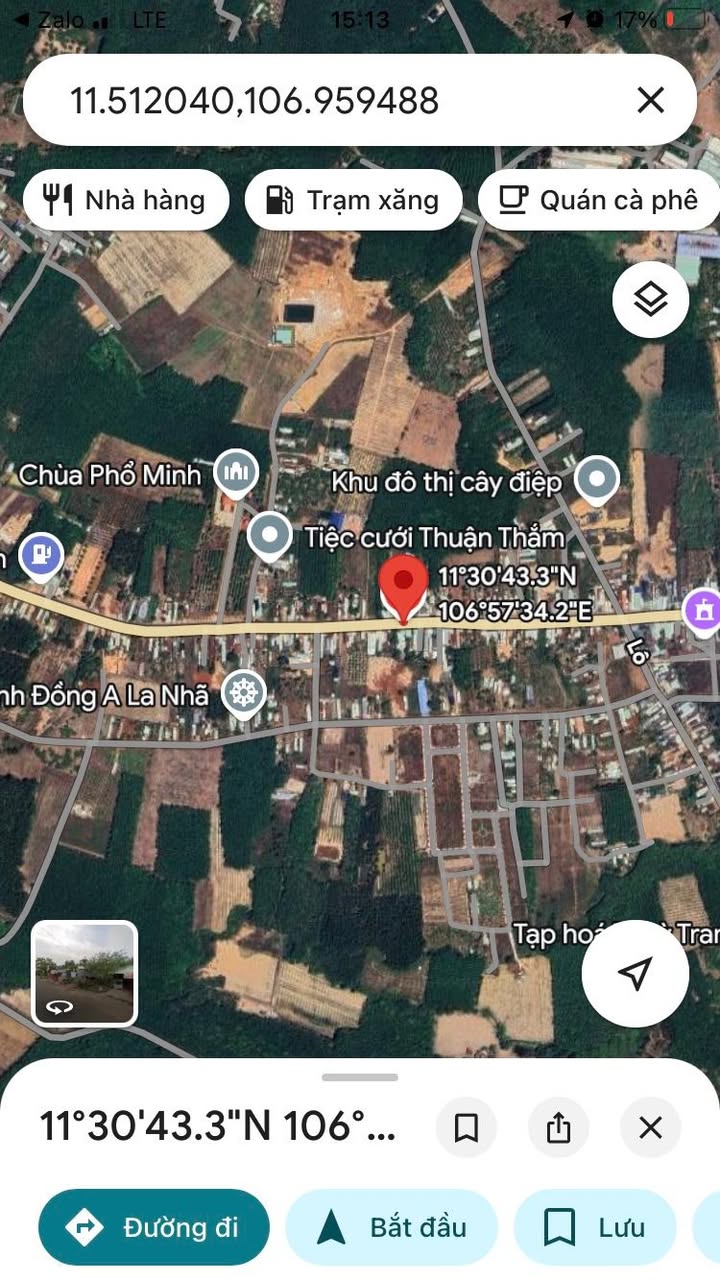Open the Tiệc cưới Thuận Thắm marker
This screenshot has height=1281, width=720.
point(270,536)
